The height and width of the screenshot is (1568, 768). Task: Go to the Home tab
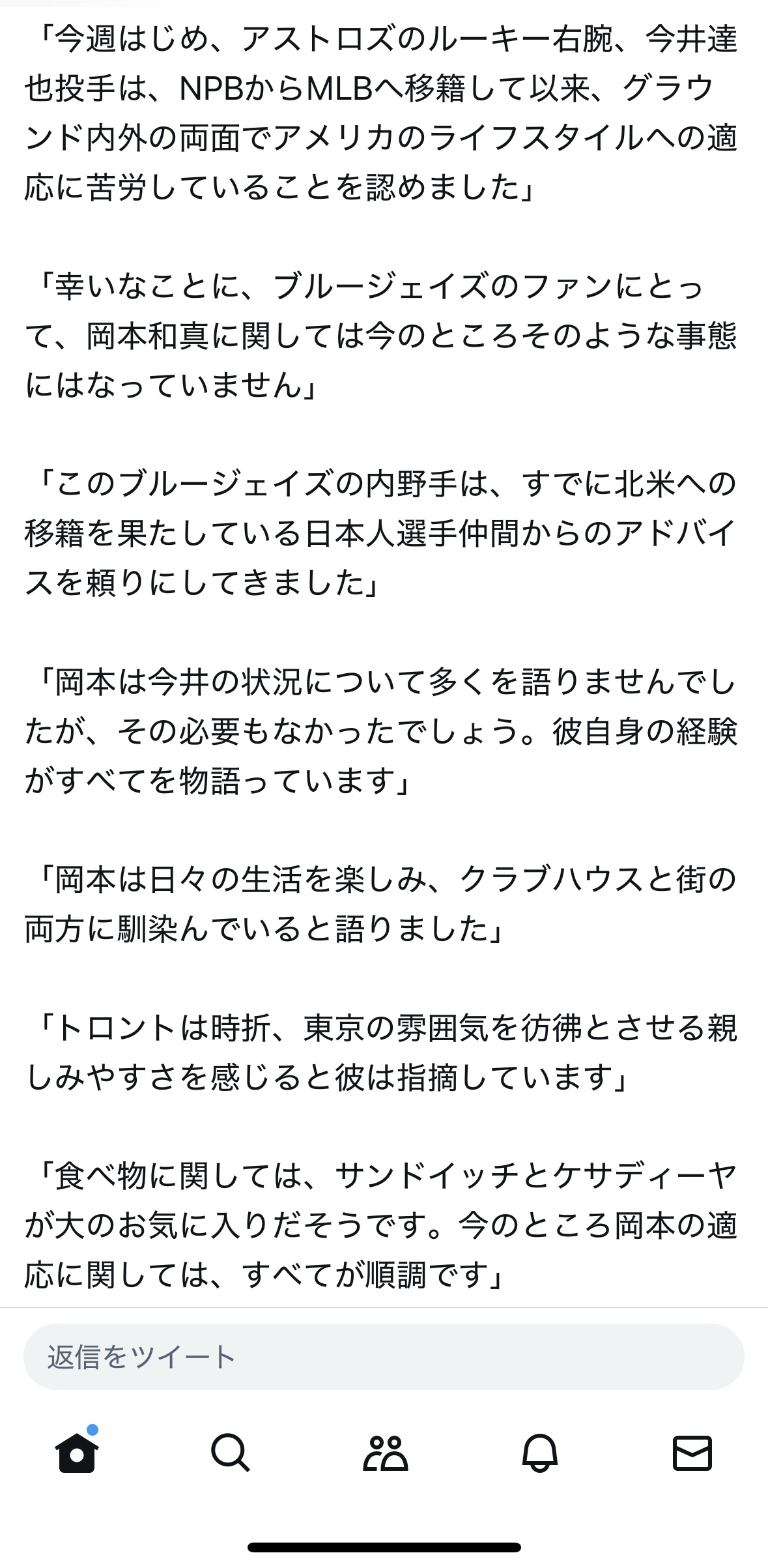tap(77, 1453)
